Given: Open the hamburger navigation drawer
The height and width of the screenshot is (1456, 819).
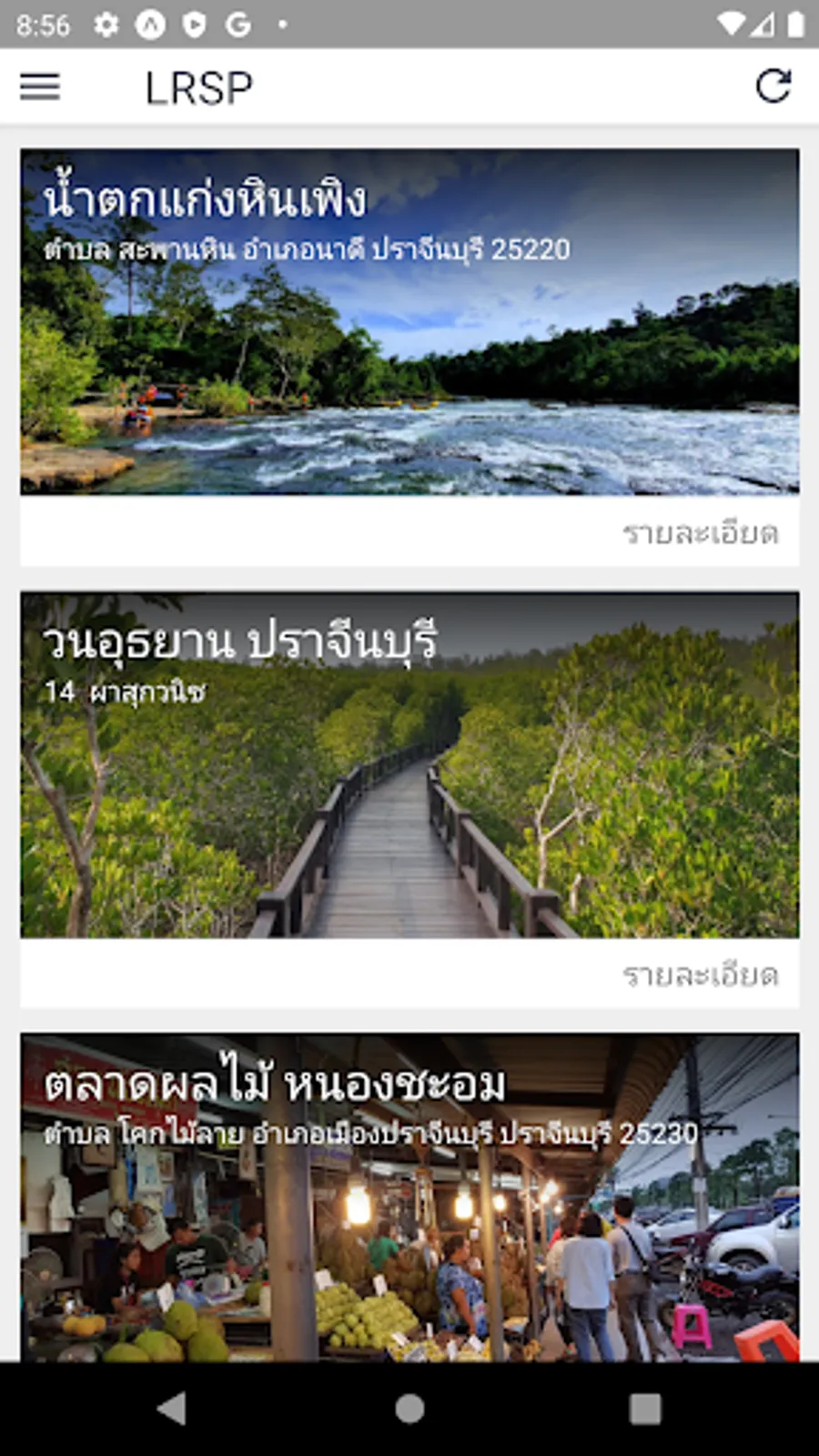Looking at the screenshot, I should click(40, 87).
